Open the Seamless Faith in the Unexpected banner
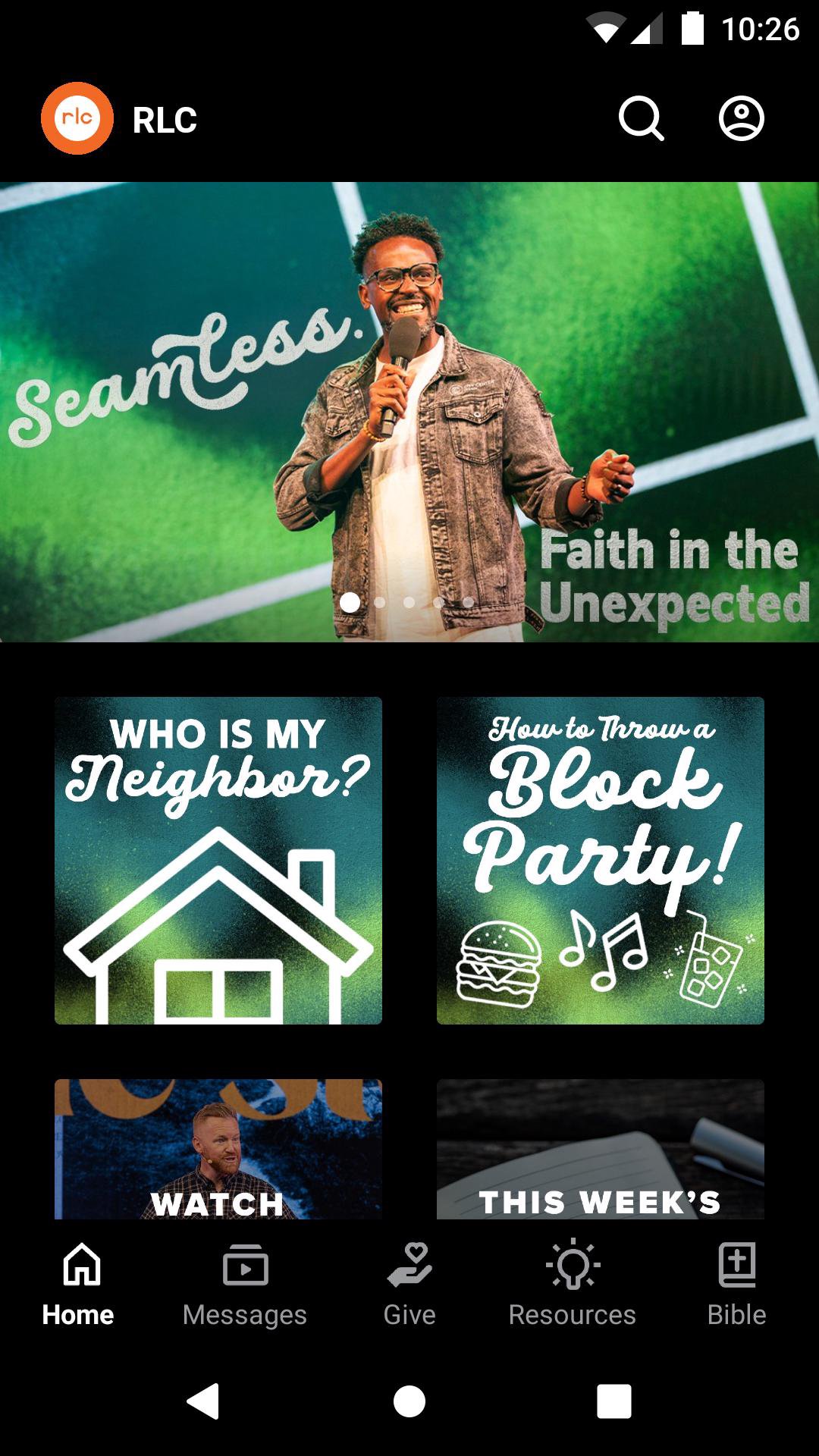 pyautogui.click(x=409, y=412)
